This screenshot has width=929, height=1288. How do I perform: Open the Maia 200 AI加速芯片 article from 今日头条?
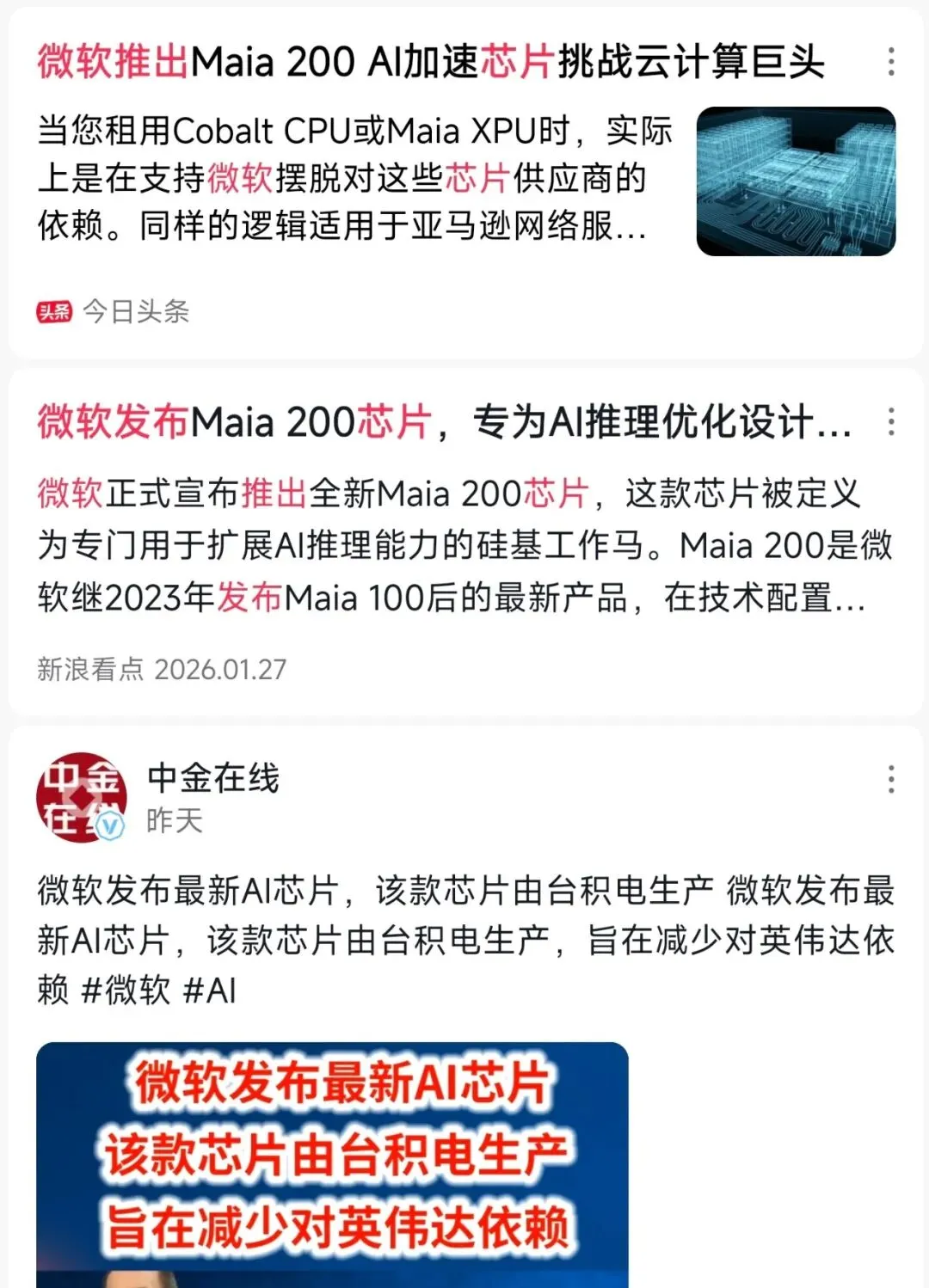coord(430,63)
